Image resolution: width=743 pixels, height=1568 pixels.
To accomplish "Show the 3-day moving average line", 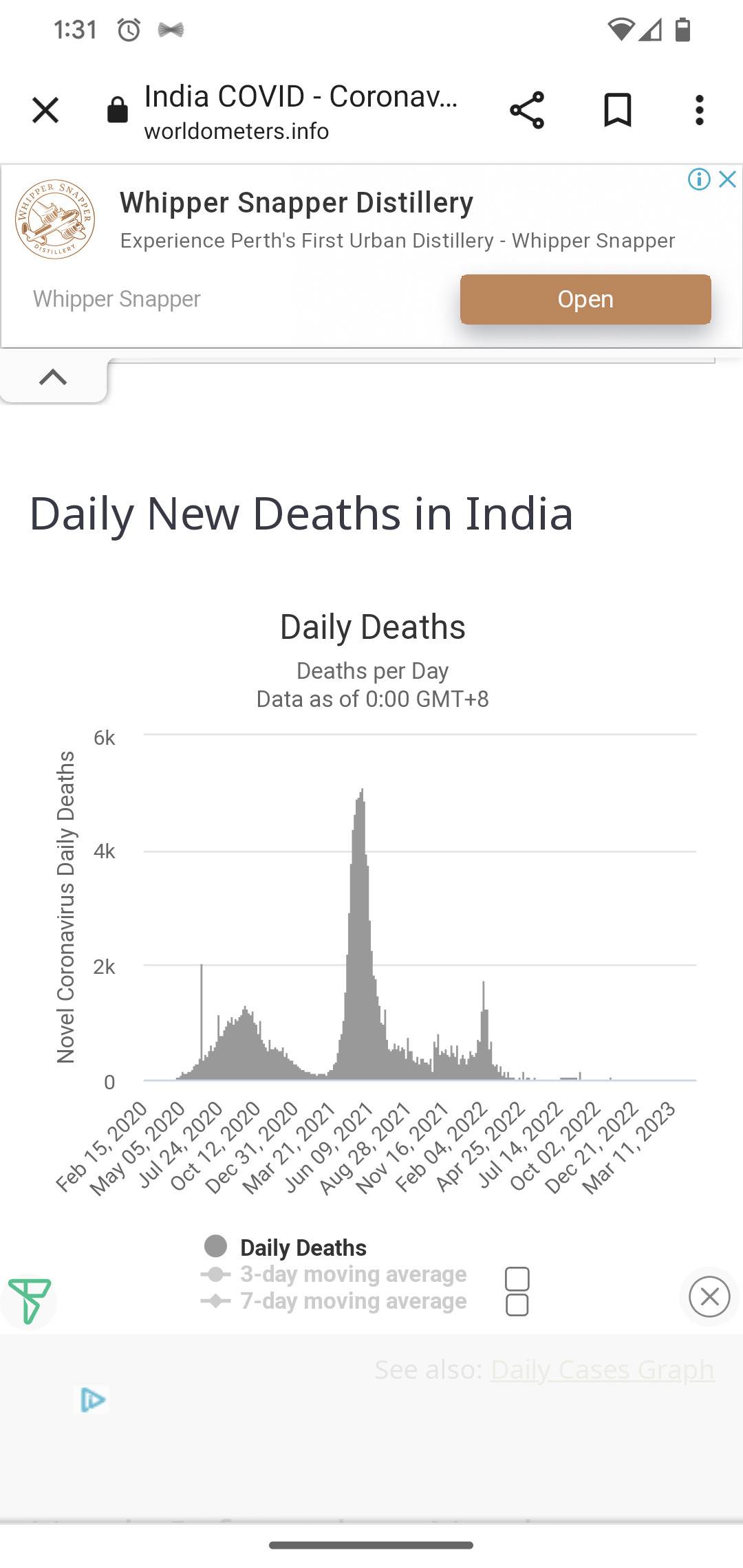I will click(x=352, y=1274).
